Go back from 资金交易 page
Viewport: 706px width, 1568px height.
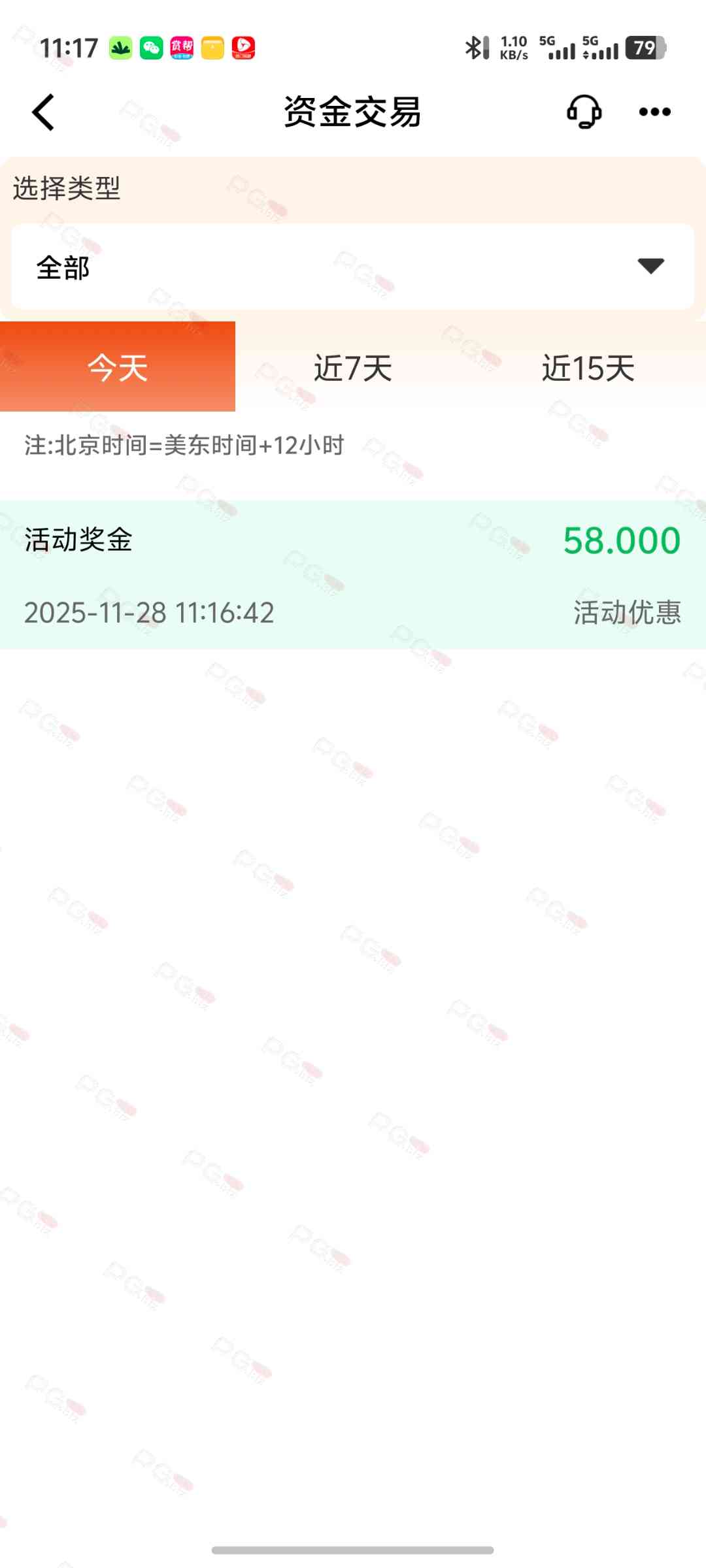[44, 112]
